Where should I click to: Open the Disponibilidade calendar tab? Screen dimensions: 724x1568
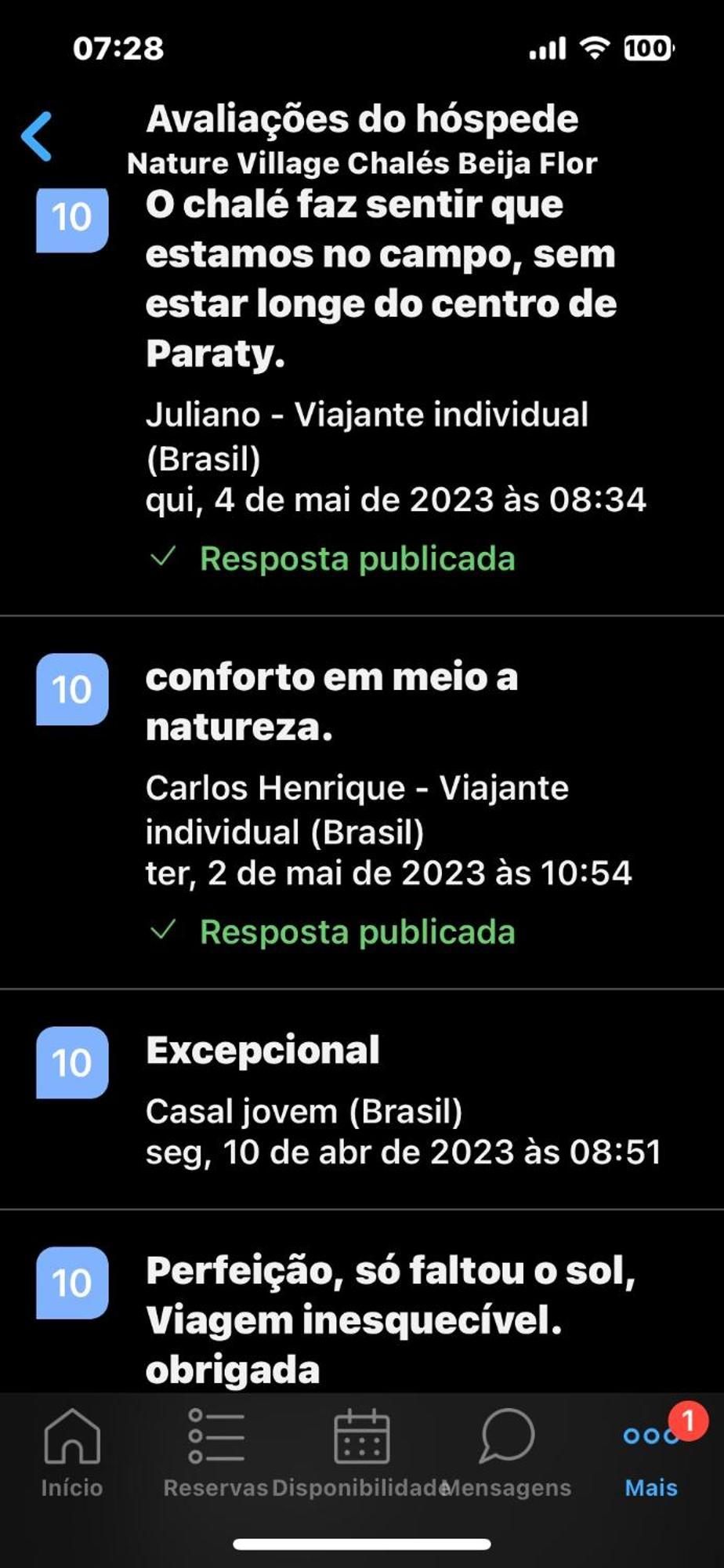click(361, 1453)
